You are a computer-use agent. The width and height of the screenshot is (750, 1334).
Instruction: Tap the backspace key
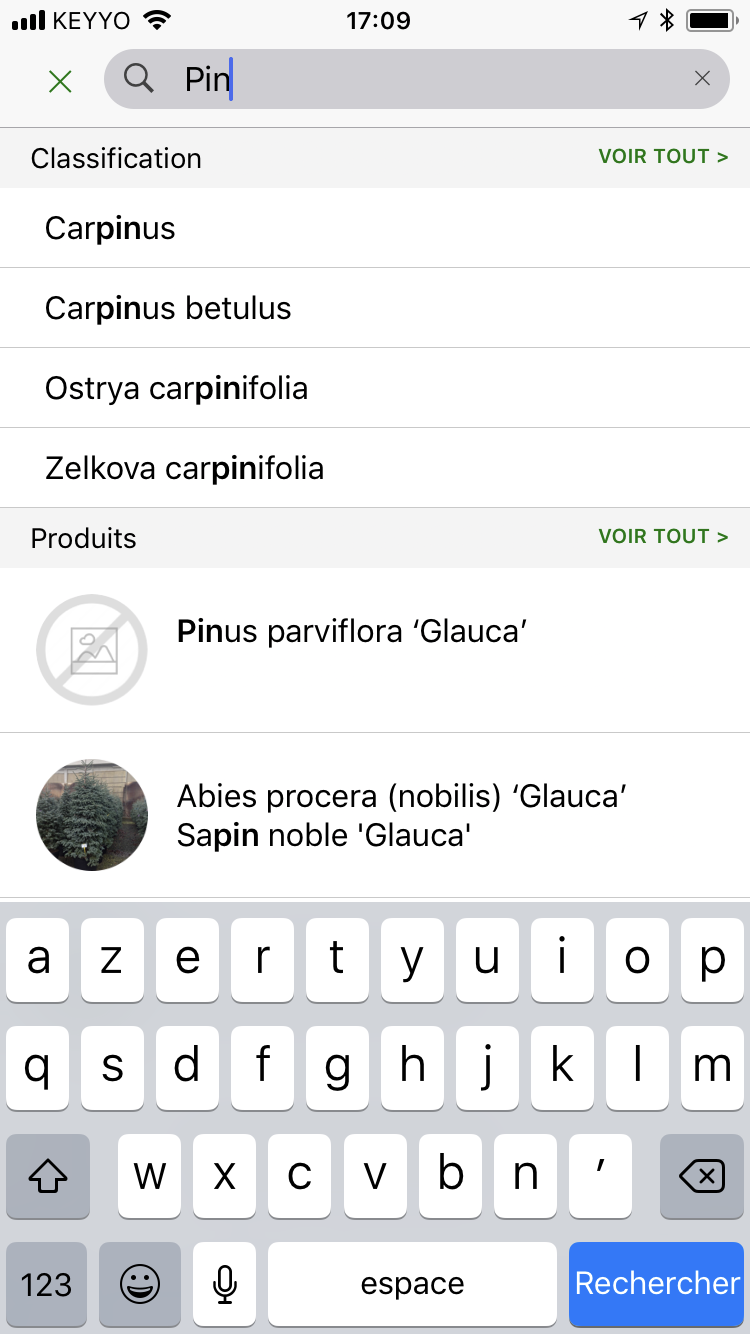click(702, 1176)
